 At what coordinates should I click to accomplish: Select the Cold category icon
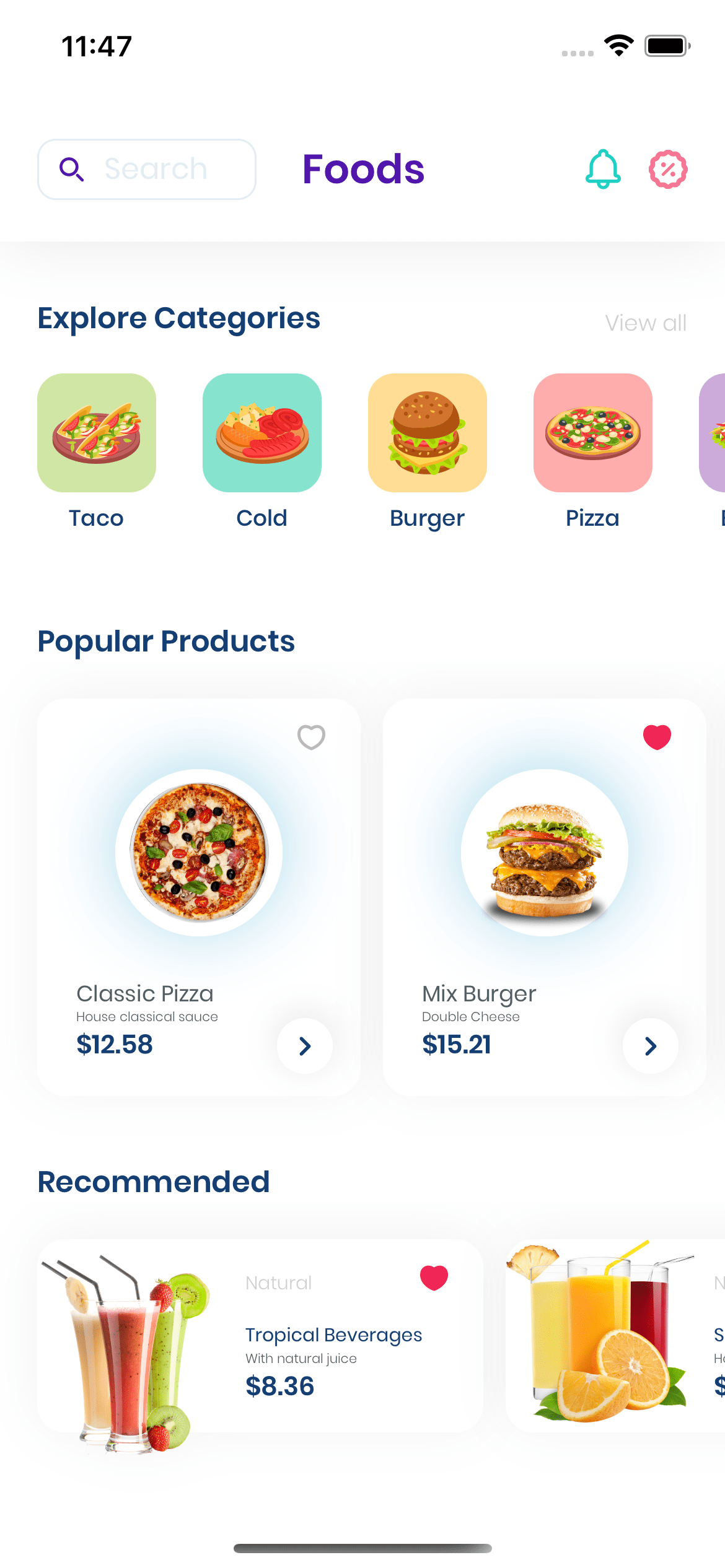(261, 433)
